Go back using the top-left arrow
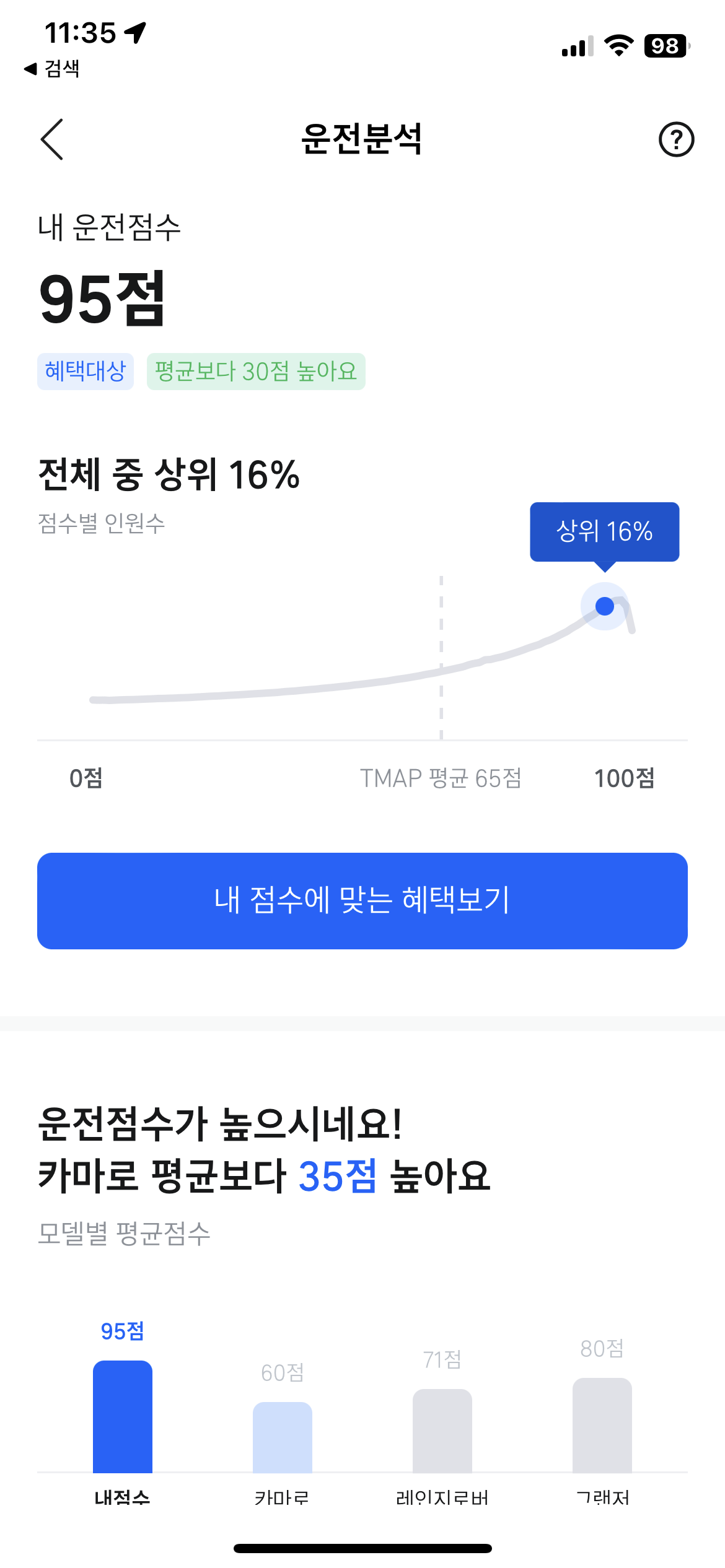The height and width of the screenshot is (1568, 725). coord(52,139)
